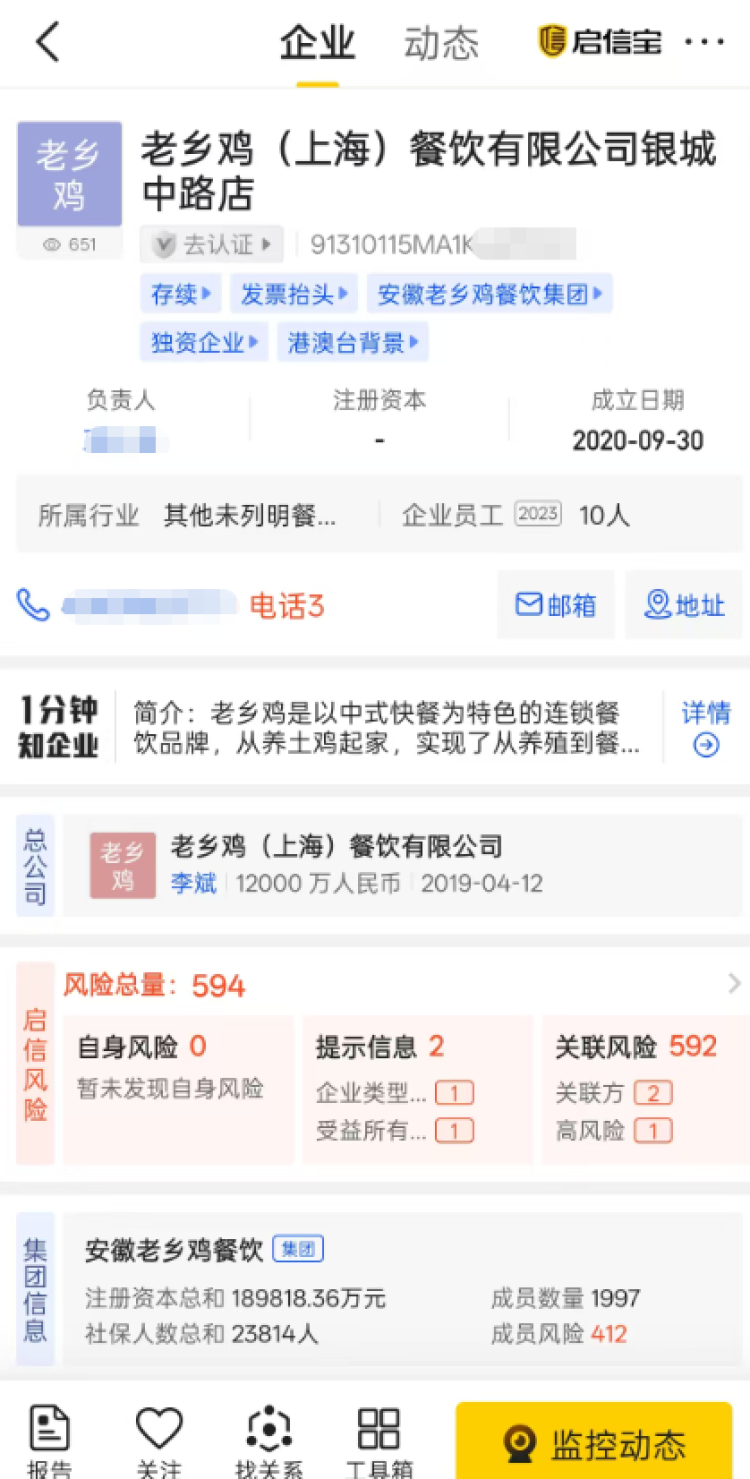Tap the yellow 监控动态 button
Screen dimensions: 750x1479
[x=594, y=1444]
